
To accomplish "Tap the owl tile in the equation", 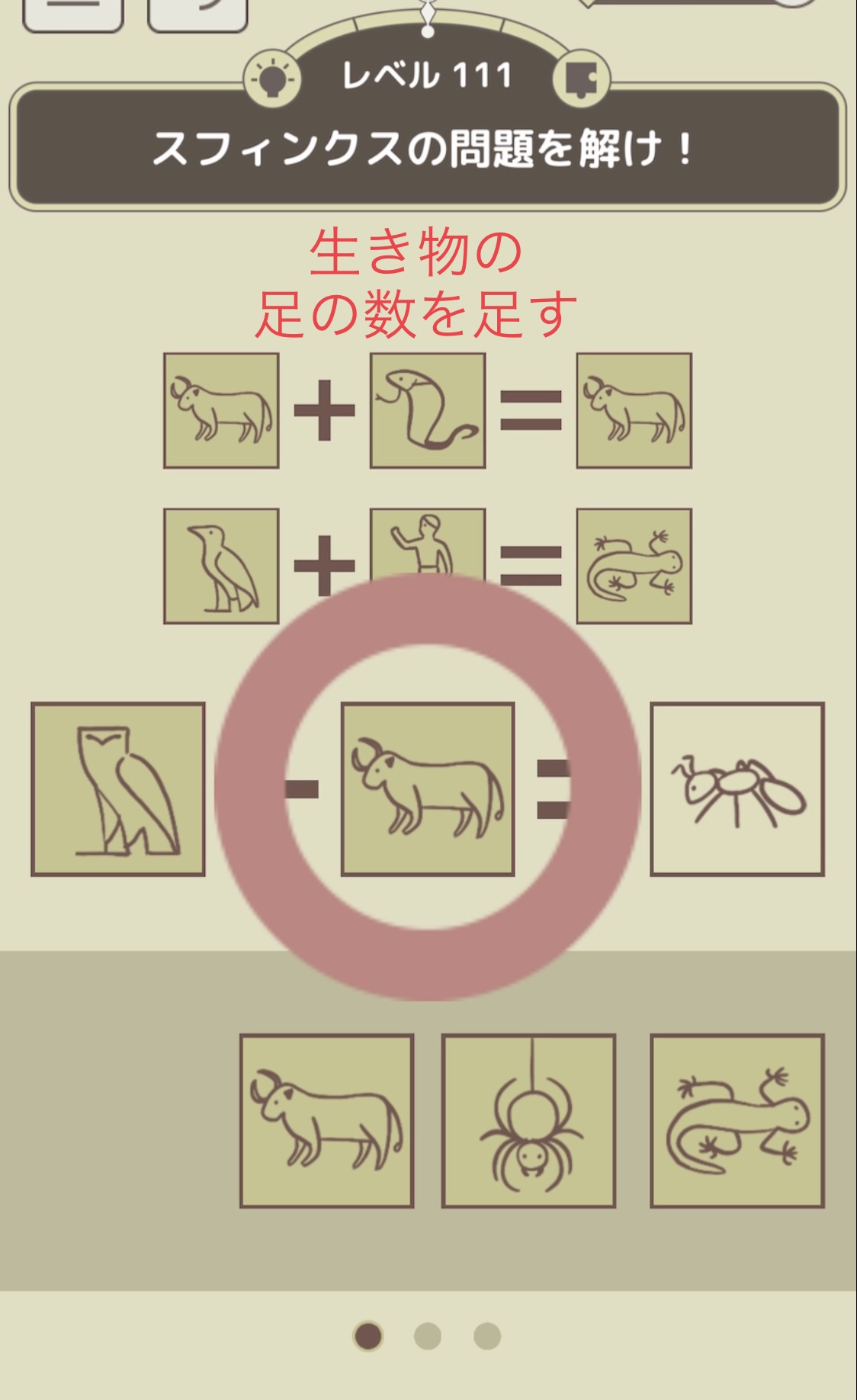I will 118,789.
